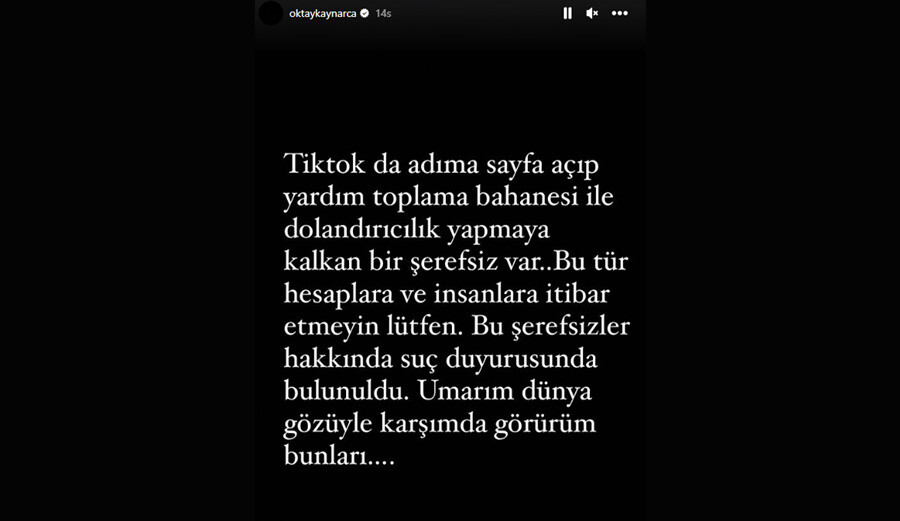This screenshot has width=900, height=521.
Task: Open the oktaykaynarca profile from the username
Action: pos(322,13)
